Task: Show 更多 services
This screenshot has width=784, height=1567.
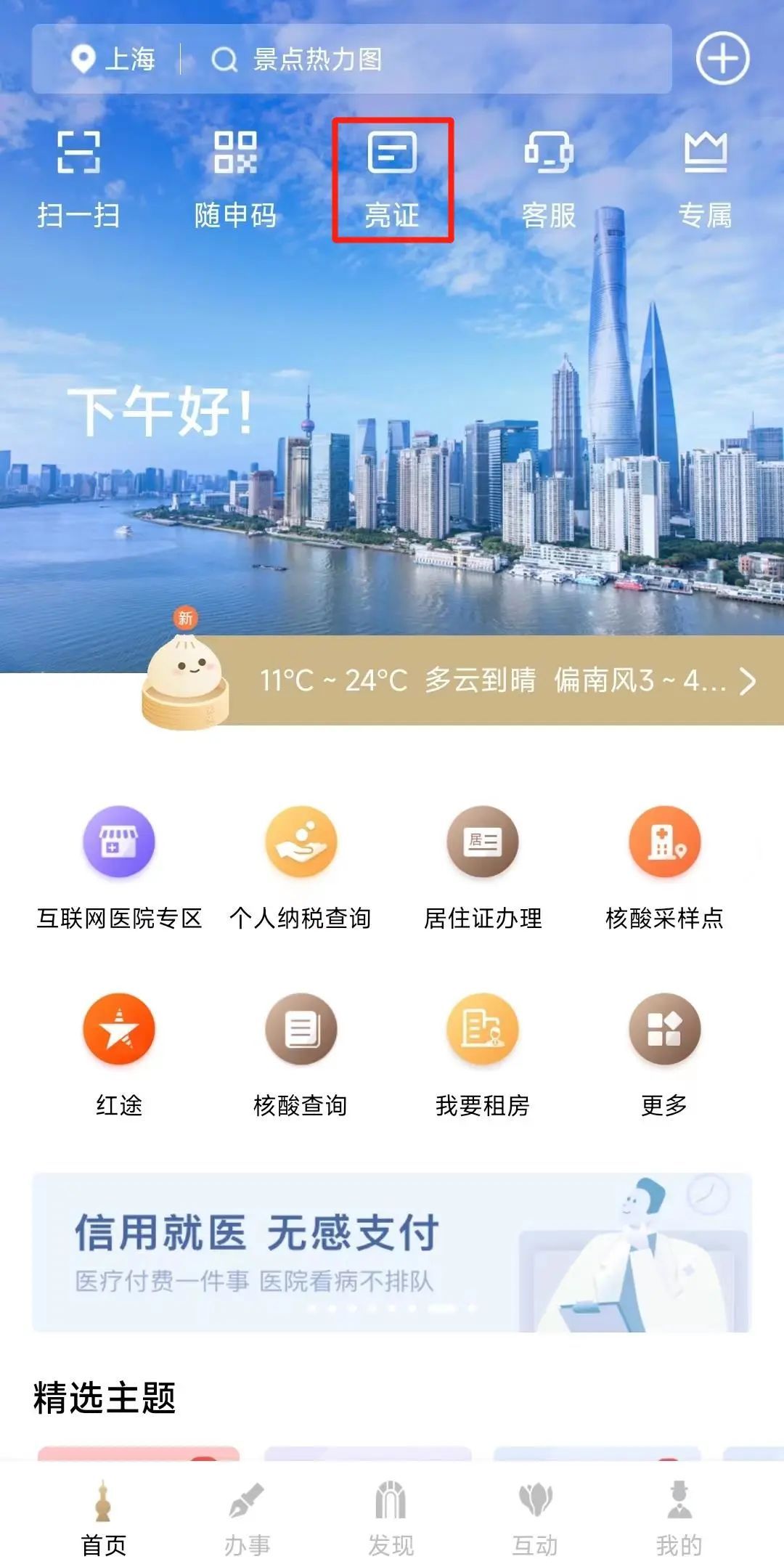Action: pos(664,1054)
